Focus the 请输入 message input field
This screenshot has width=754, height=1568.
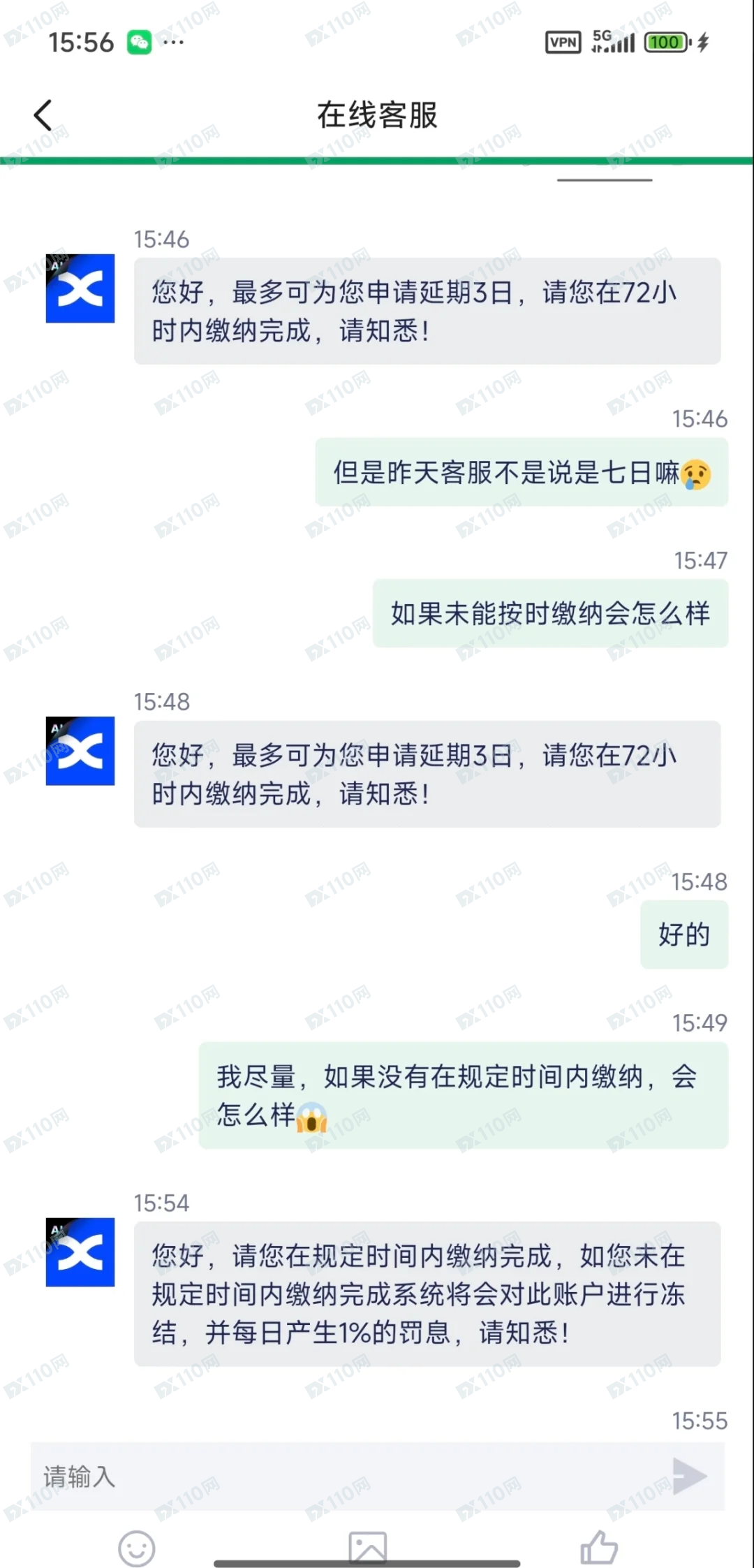click(x=335, y=1476)
